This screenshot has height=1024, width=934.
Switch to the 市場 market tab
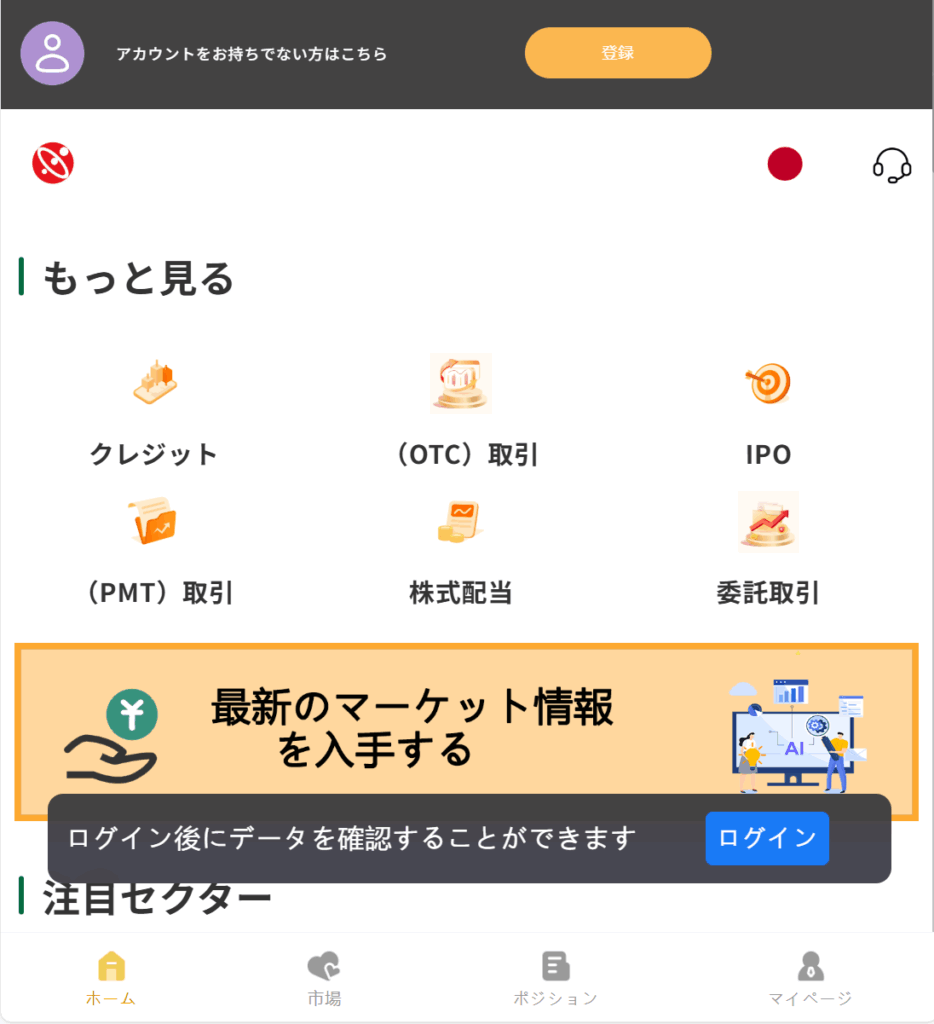[x=324, y=979]
